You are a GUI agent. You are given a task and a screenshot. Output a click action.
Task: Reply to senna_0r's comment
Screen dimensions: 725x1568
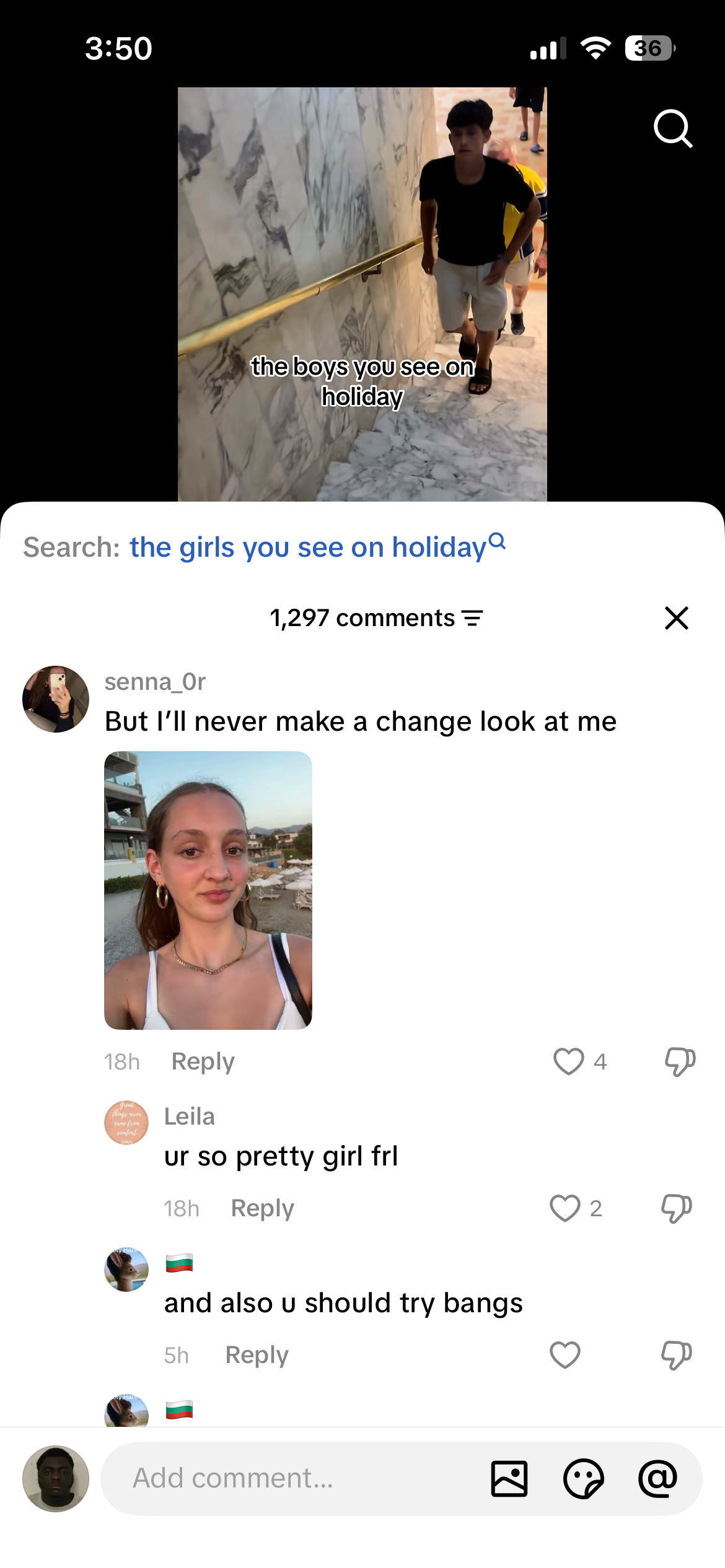(203, 1061)
